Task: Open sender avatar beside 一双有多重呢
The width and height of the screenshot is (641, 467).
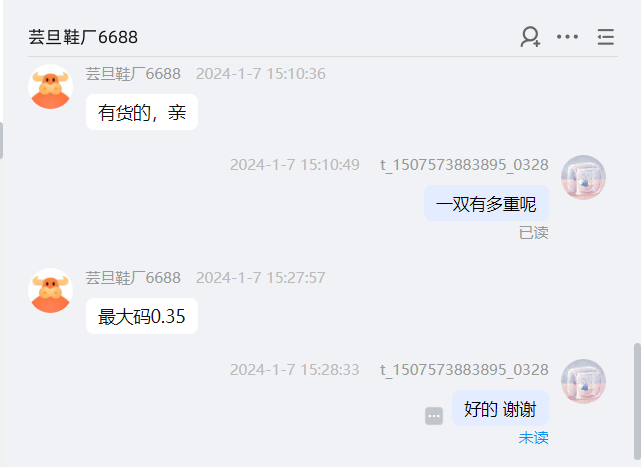Action: click(583, 177)
